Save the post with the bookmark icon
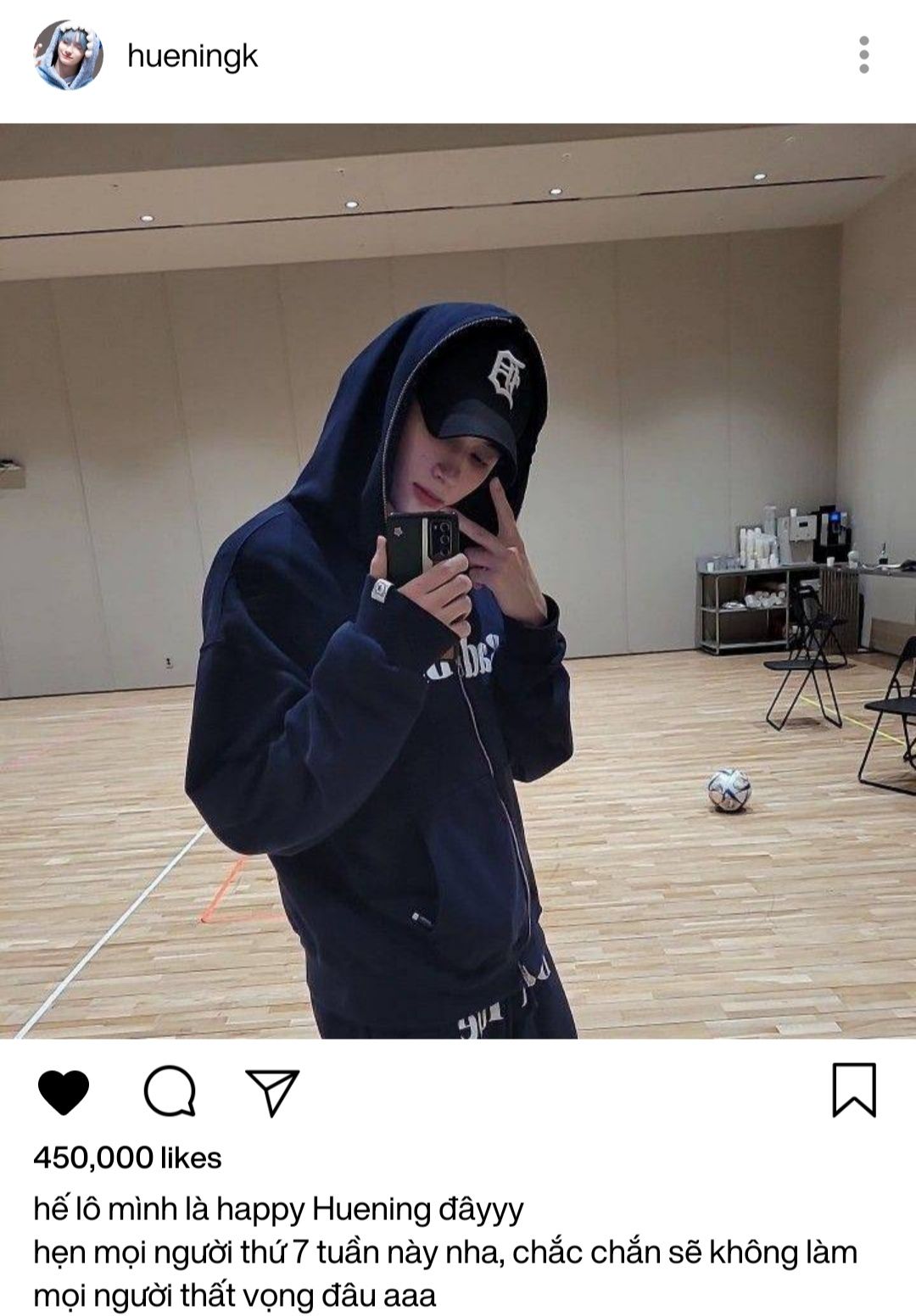 (x=853, y=1090)
